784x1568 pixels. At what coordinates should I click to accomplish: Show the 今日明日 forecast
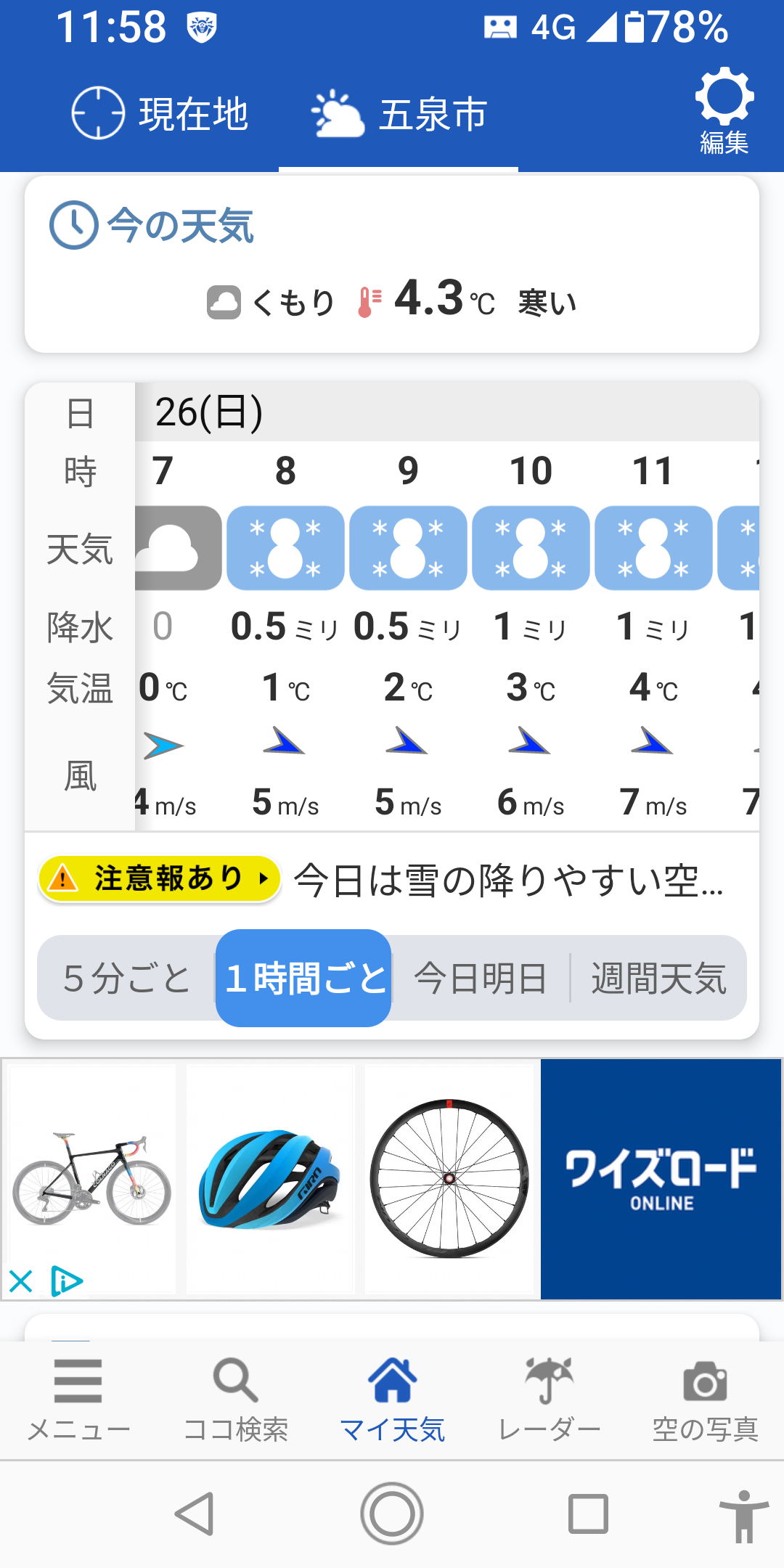(x=481, y=978)
